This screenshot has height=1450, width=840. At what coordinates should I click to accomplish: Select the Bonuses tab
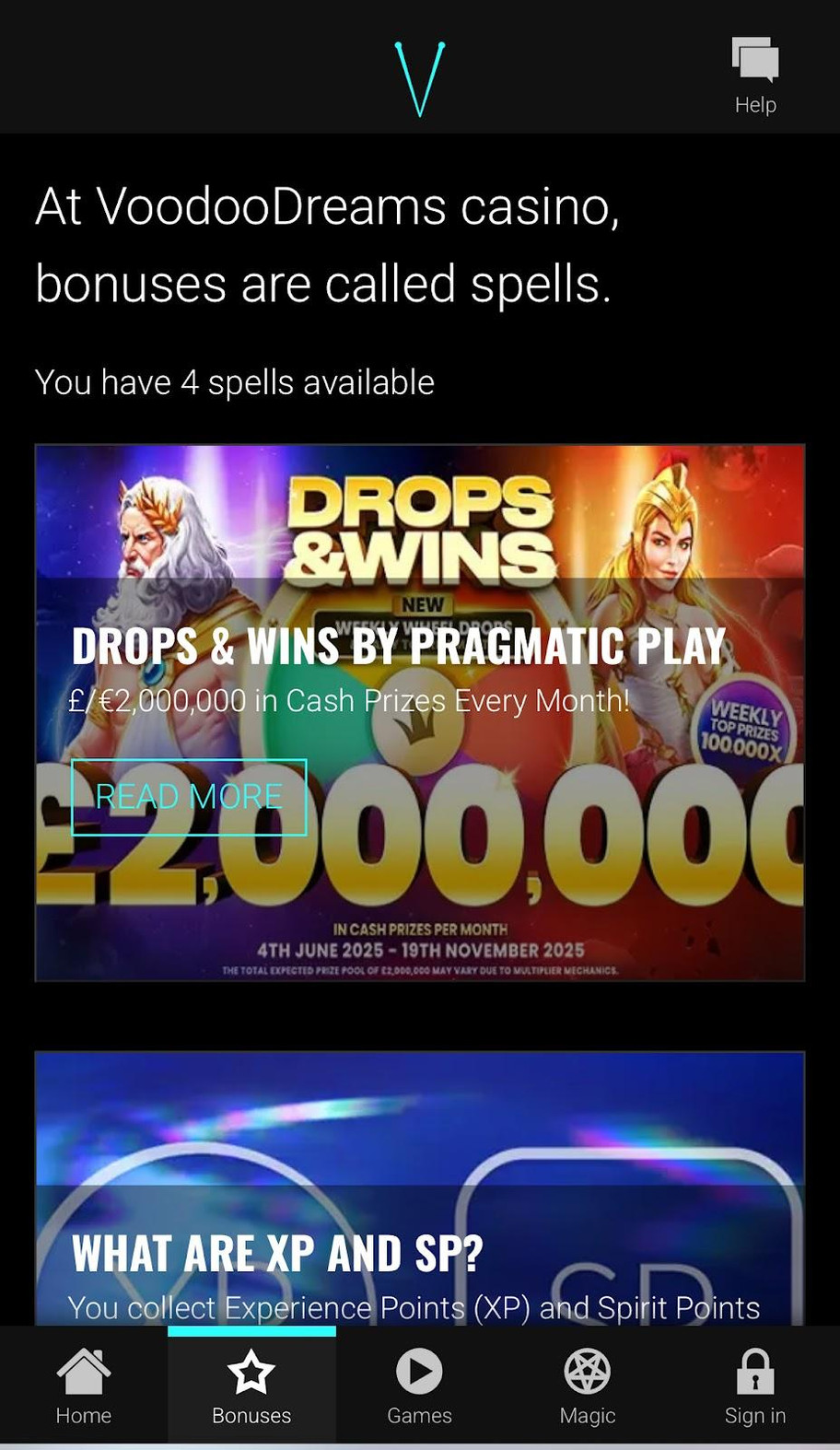pyautogui.click(x=251, y=1386)
